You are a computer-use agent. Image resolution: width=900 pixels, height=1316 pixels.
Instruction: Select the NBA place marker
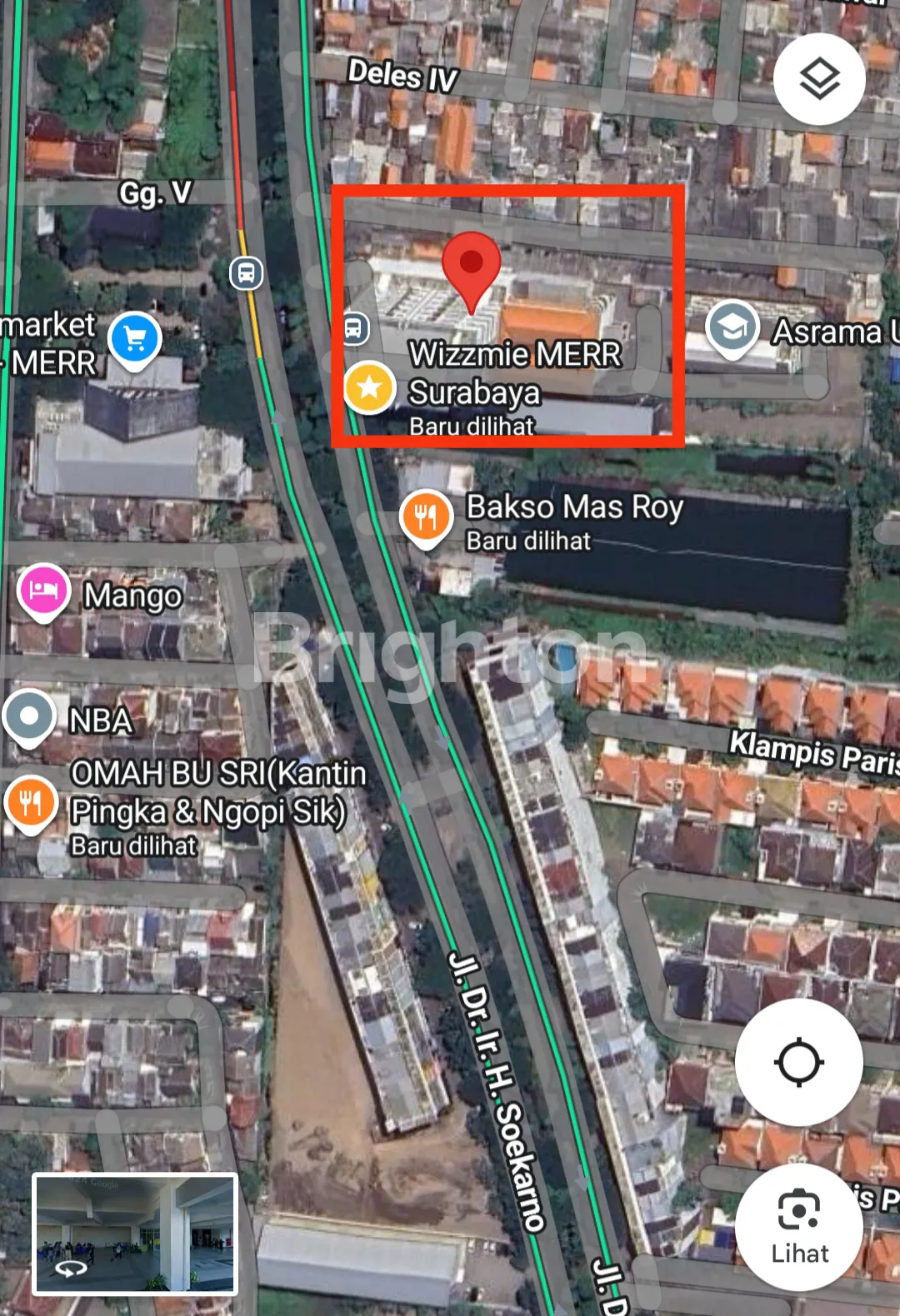pyautogui.click(x=30, y=716)
